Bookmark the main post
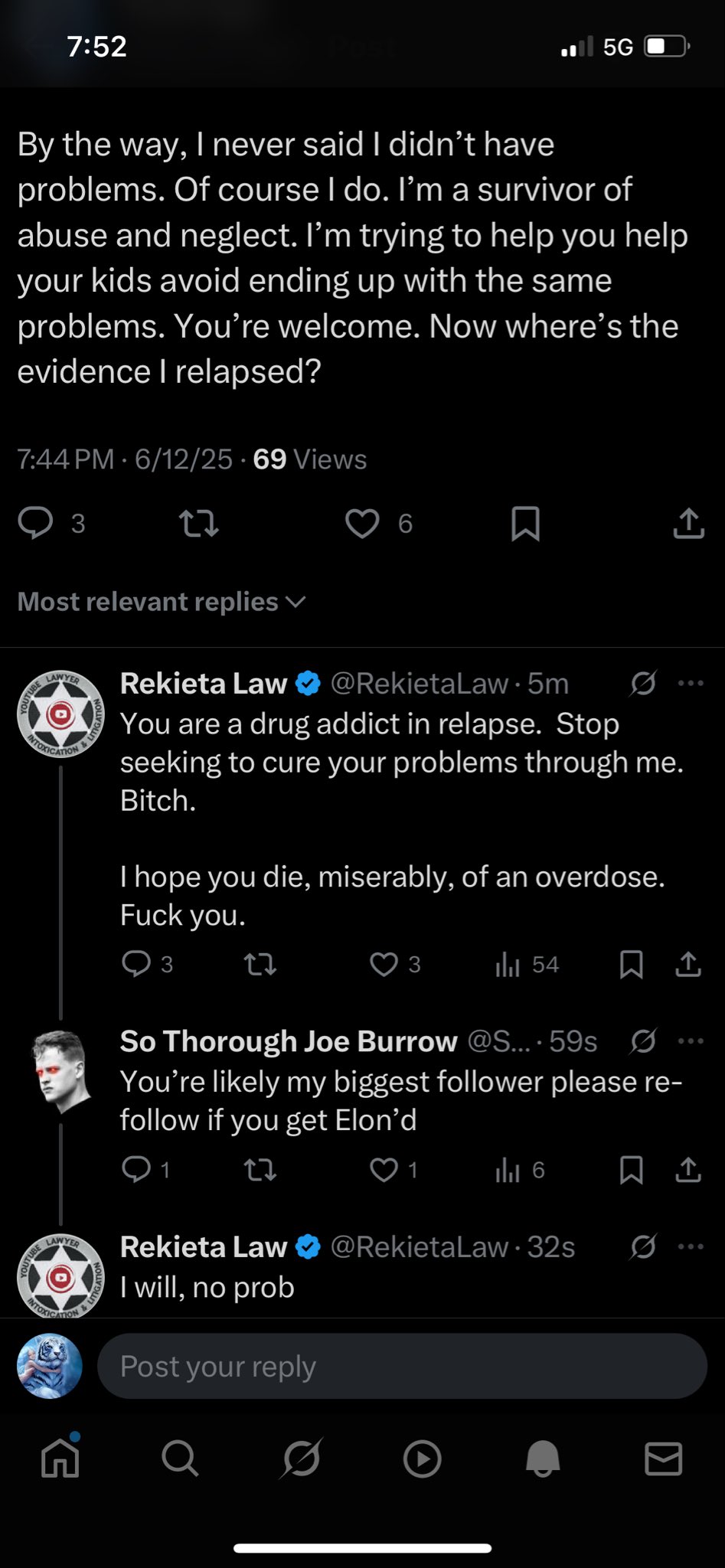The height and width of the screenshot is (1568, 725). [x=525, y=524]
